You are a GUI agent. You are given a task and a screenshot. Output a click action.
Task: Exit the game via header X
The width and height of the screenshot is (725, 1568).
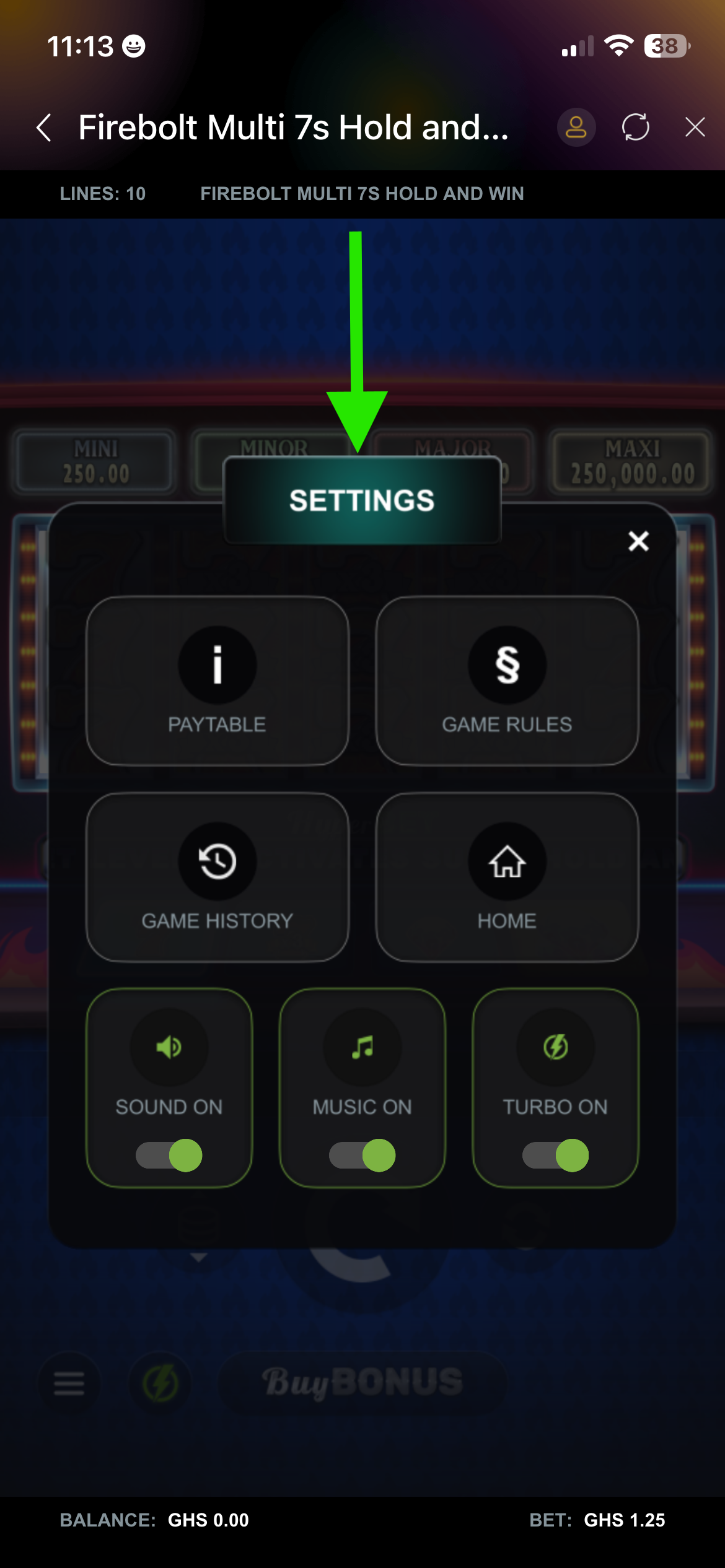[695, 128]
